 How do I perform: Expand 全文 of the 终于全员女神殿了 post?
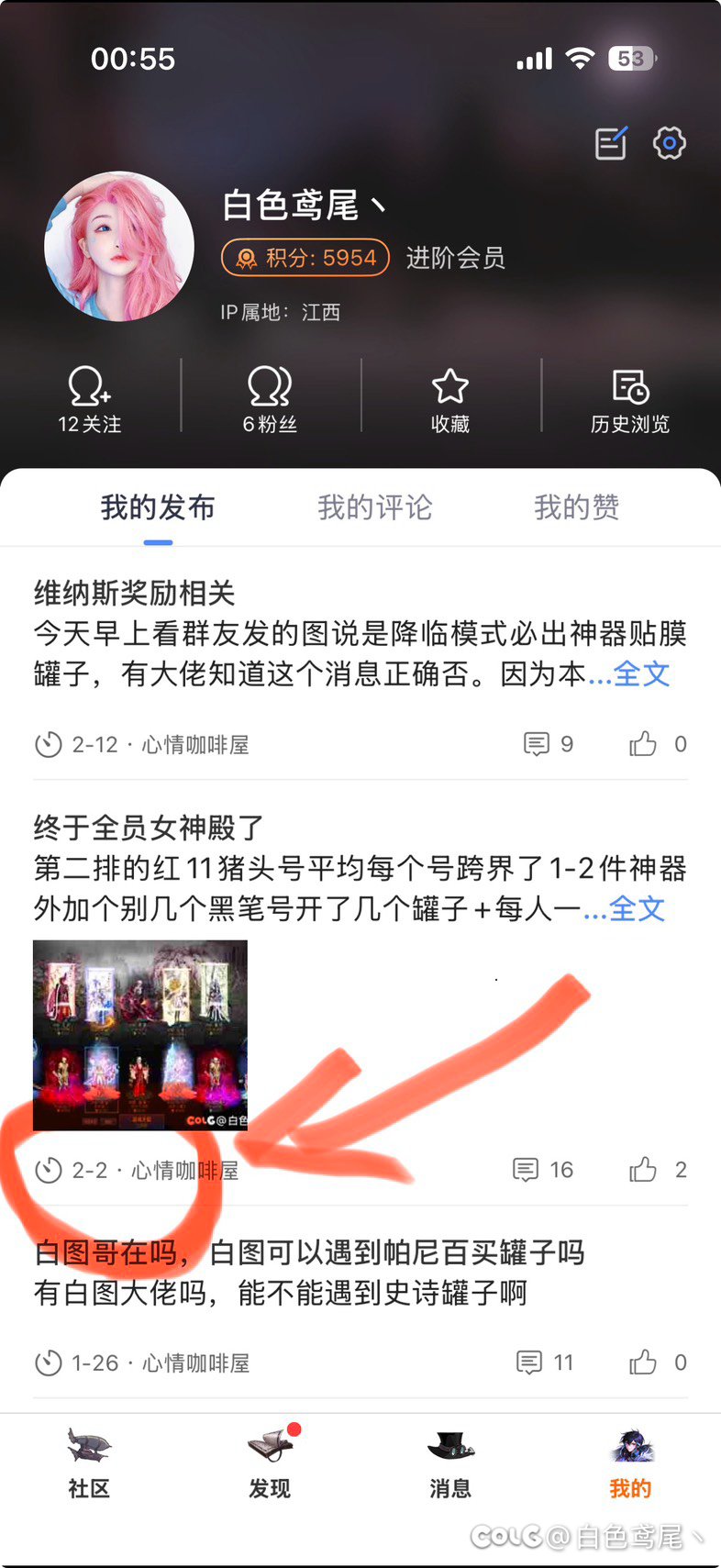(637, 909)
